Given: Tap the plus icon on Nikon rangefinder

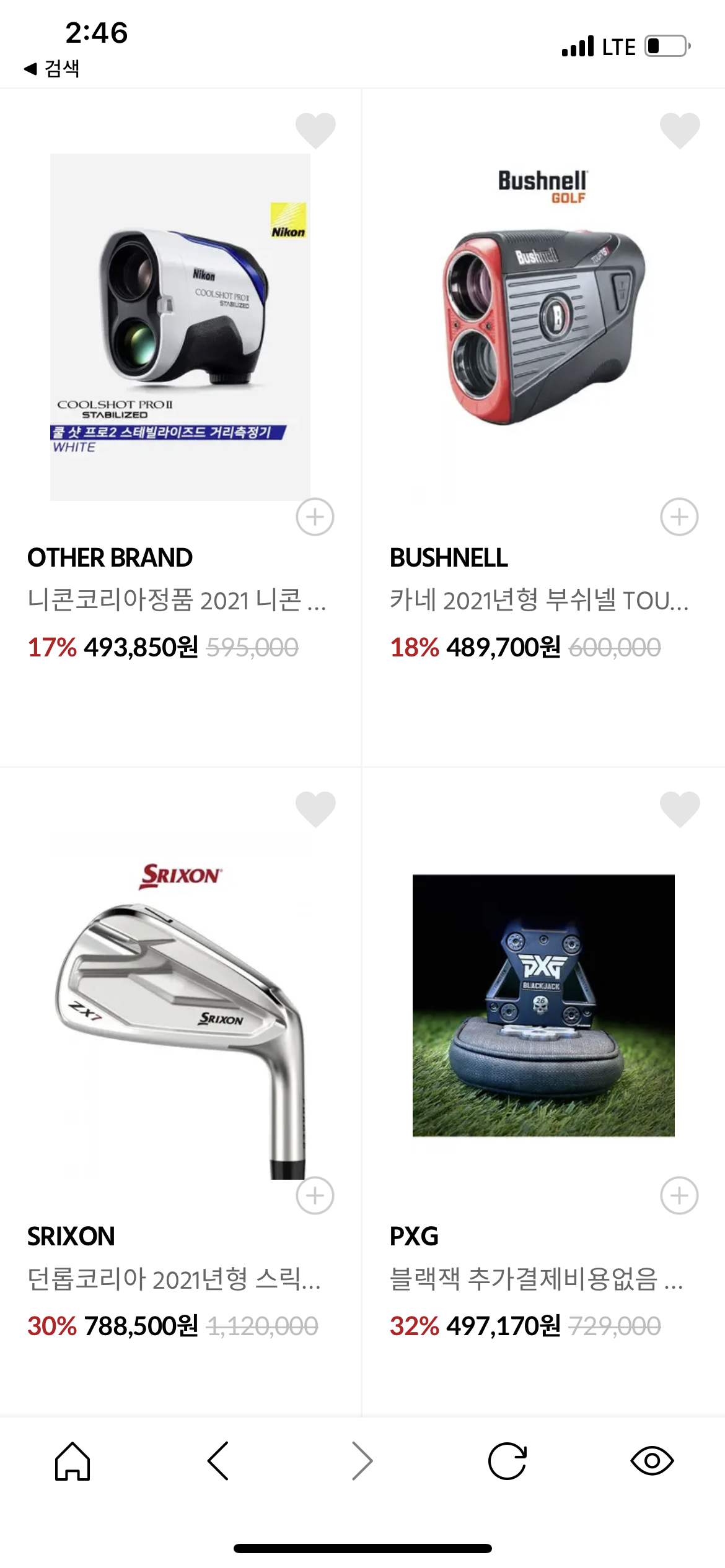Looking at the screenshot, I should pyautogui.click(x=315, y=516).
